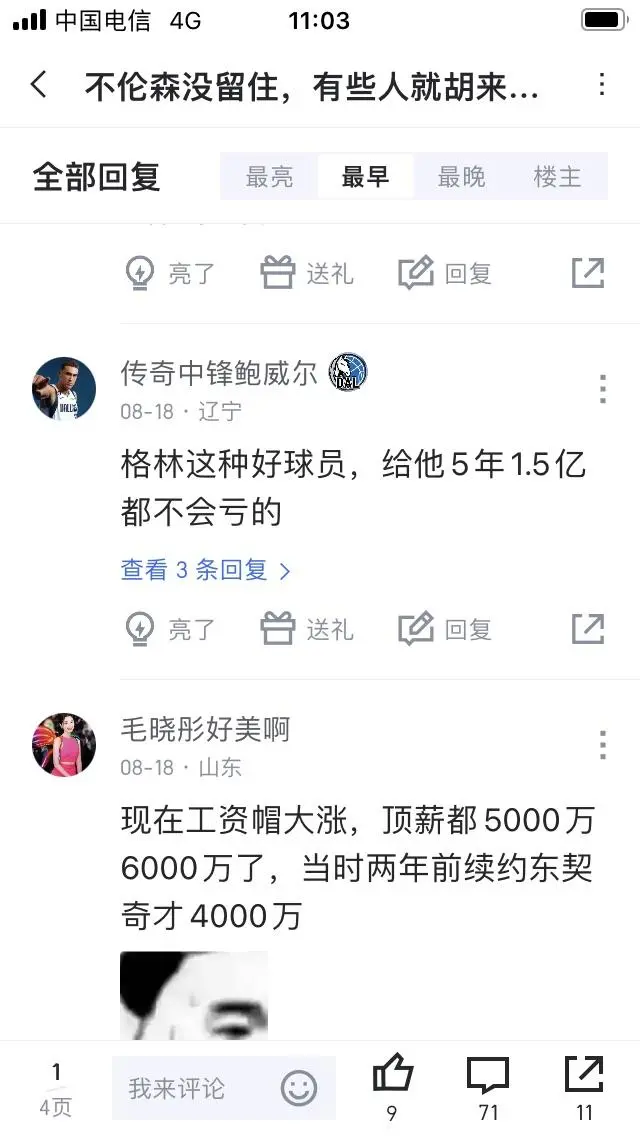Open options for 毛晓彤好美啊's comment

pos(602,745)
